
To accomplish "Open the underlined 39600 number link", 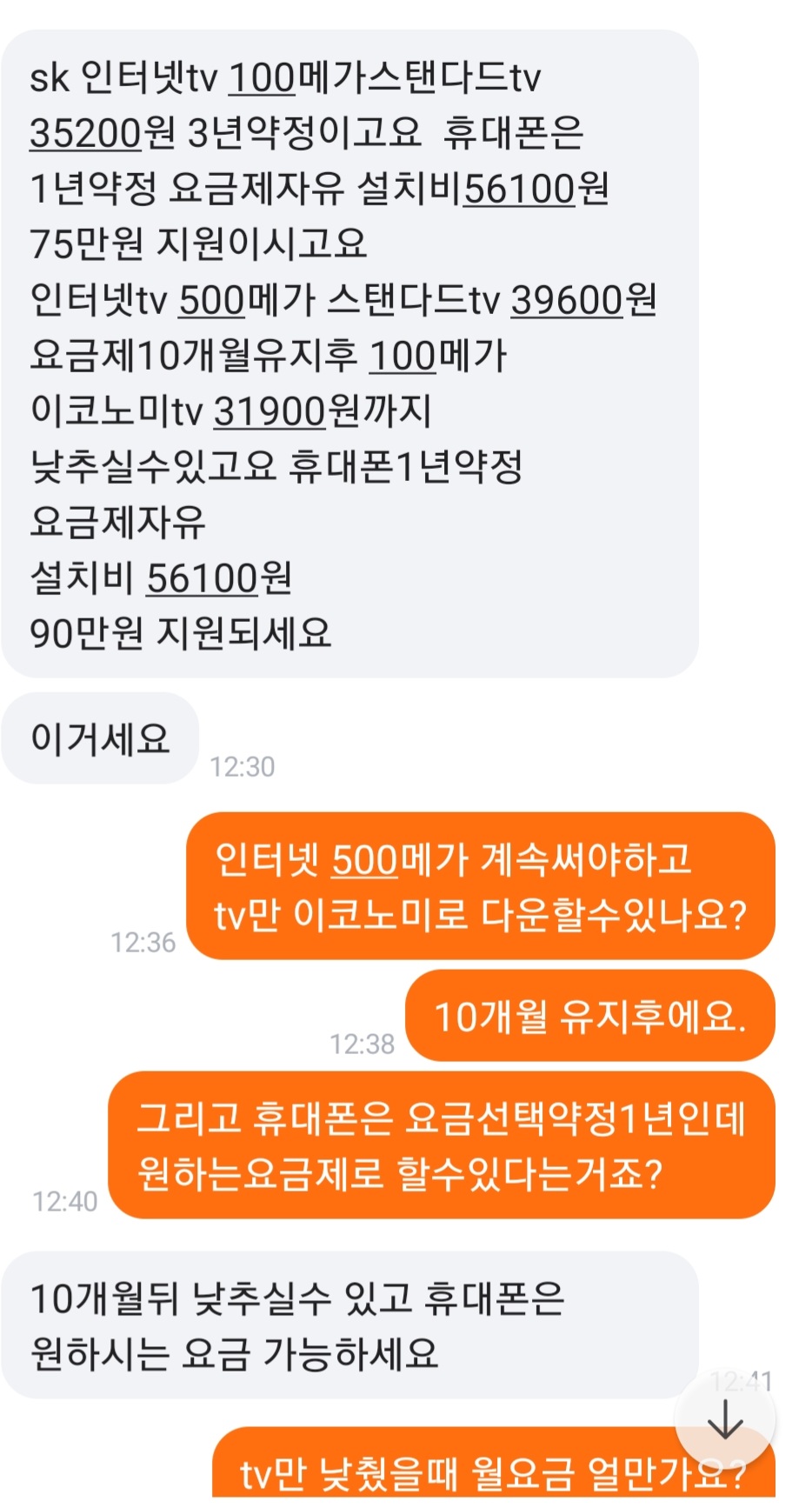I will pos(566,300).
